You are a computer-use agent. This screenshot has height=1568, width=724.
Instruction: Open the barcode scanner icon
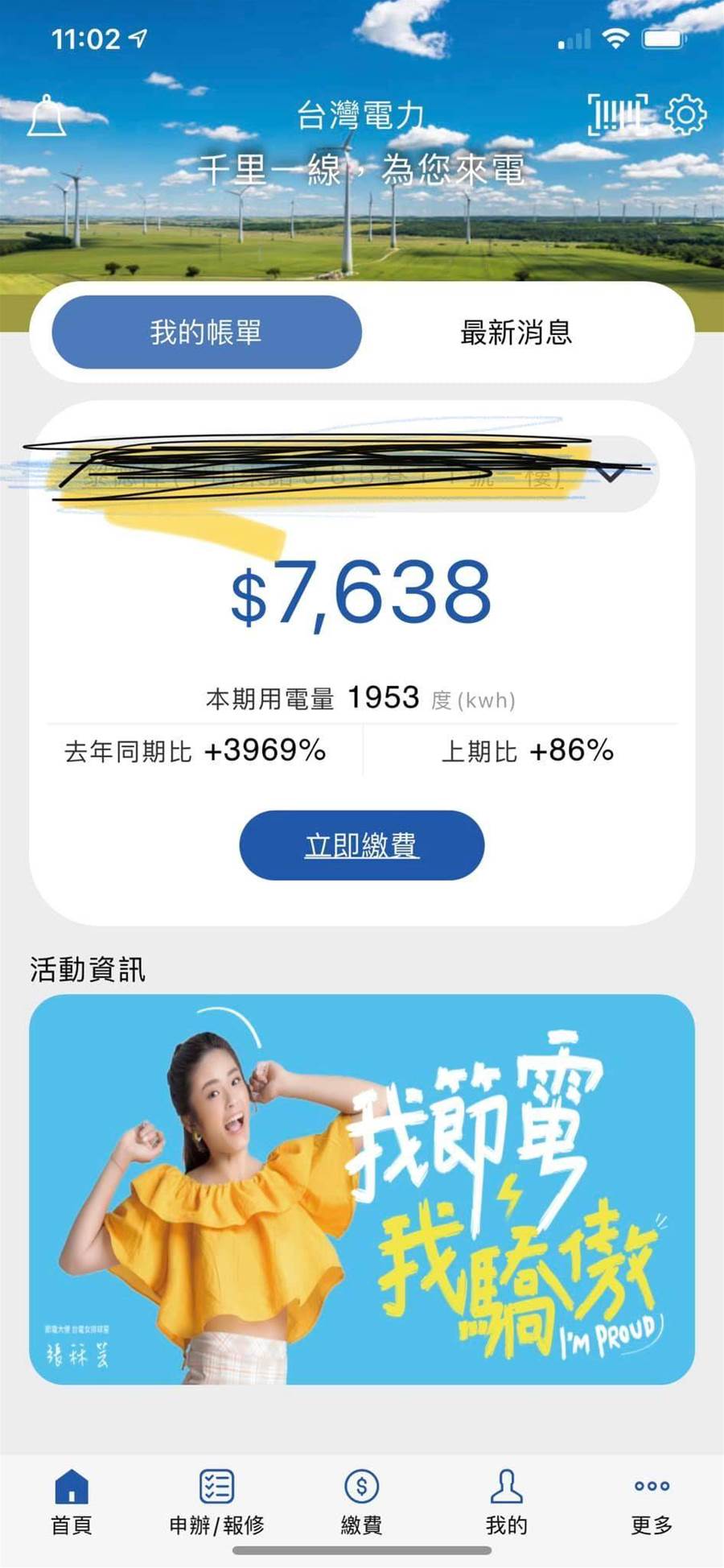[x=617, y=114]
